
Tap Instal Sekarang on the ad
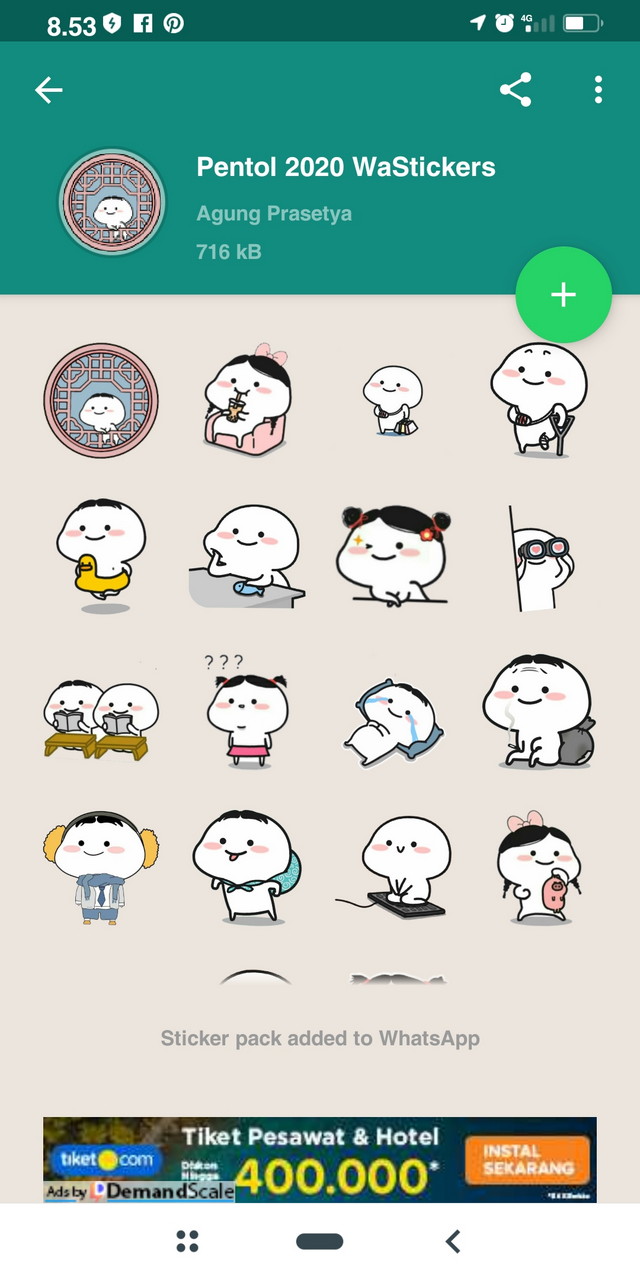point(527,1160)
